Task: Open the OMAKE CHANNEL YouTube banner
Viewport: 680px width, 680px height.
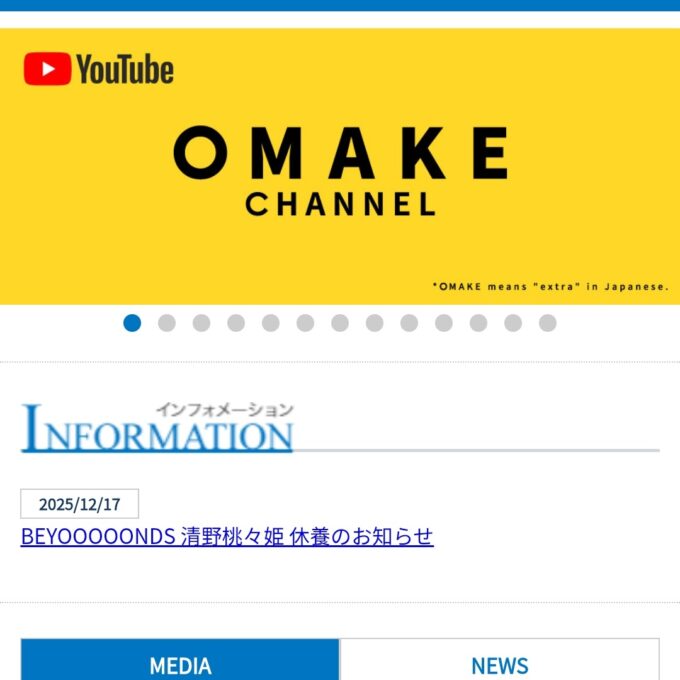Action: pos(340,166)
